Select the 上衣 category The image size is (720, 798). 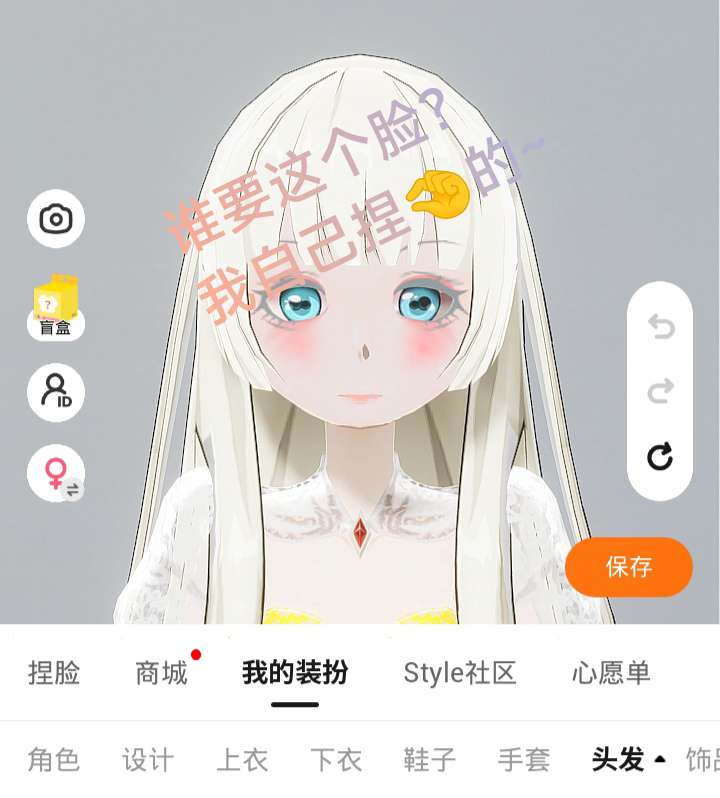pos(242,760)
